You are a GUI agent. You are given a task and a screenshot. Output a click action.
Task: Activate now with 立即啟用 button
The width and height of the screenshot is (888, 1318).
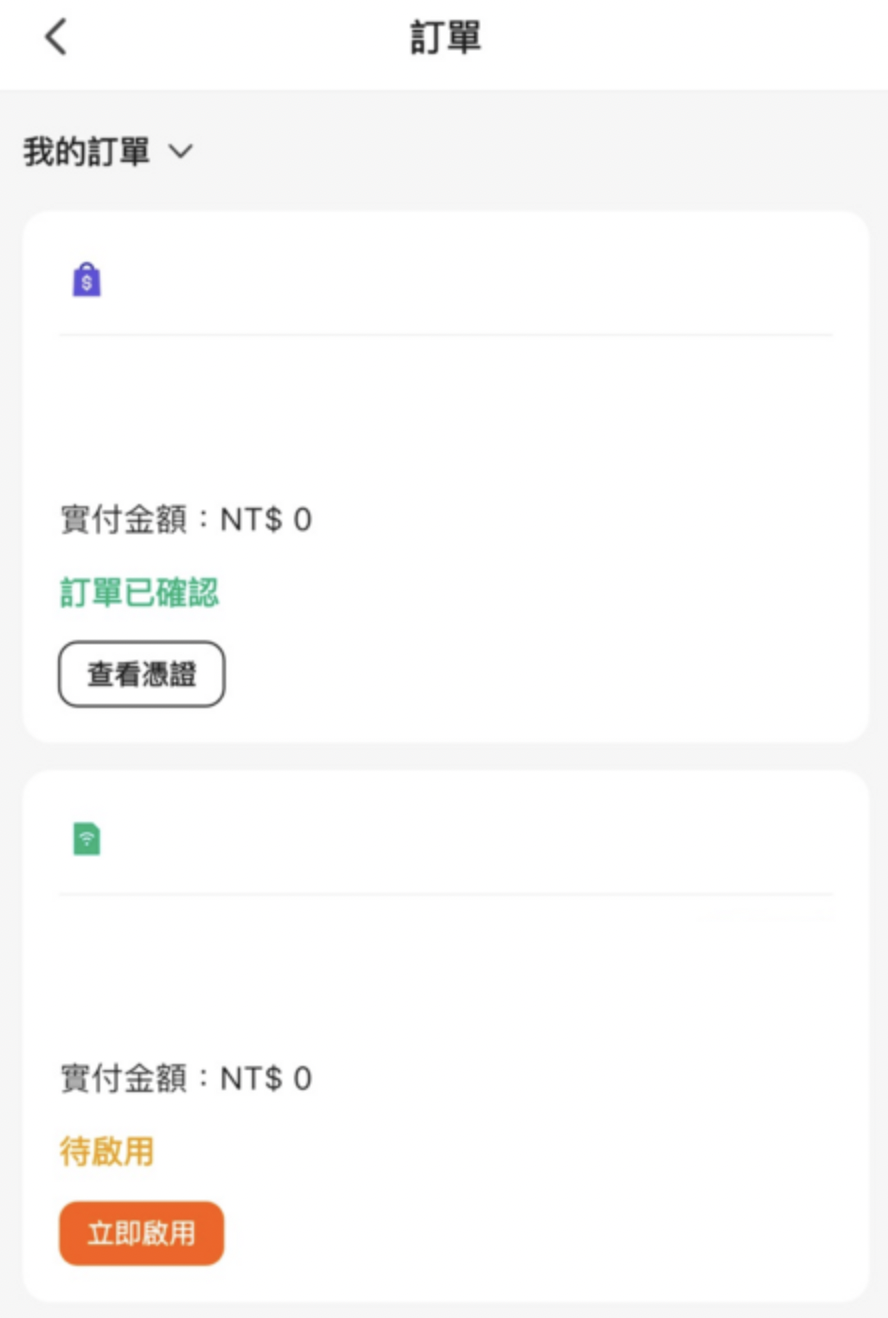tap(141, 1233)
